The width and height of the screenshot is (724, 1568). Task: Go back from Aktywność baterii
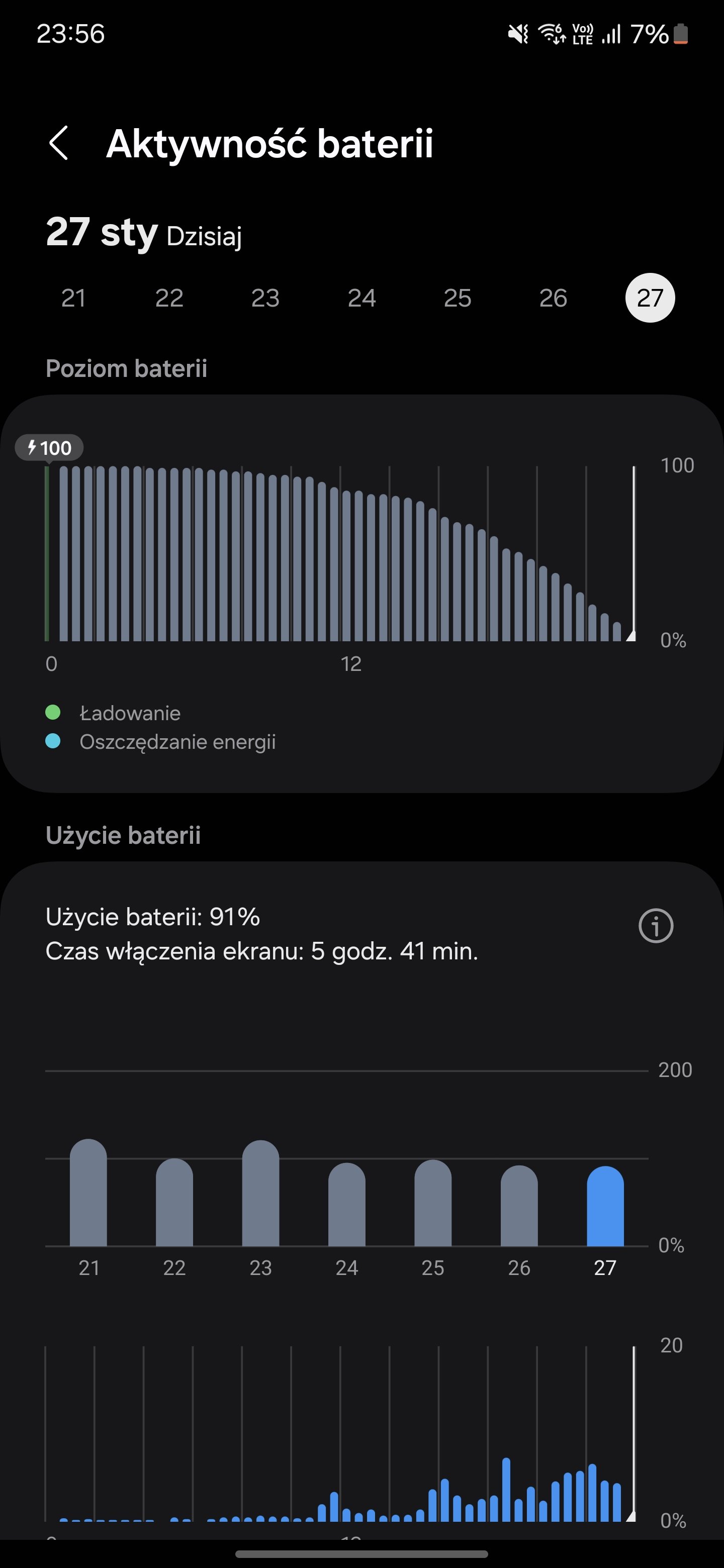click(x=58, y=144)
